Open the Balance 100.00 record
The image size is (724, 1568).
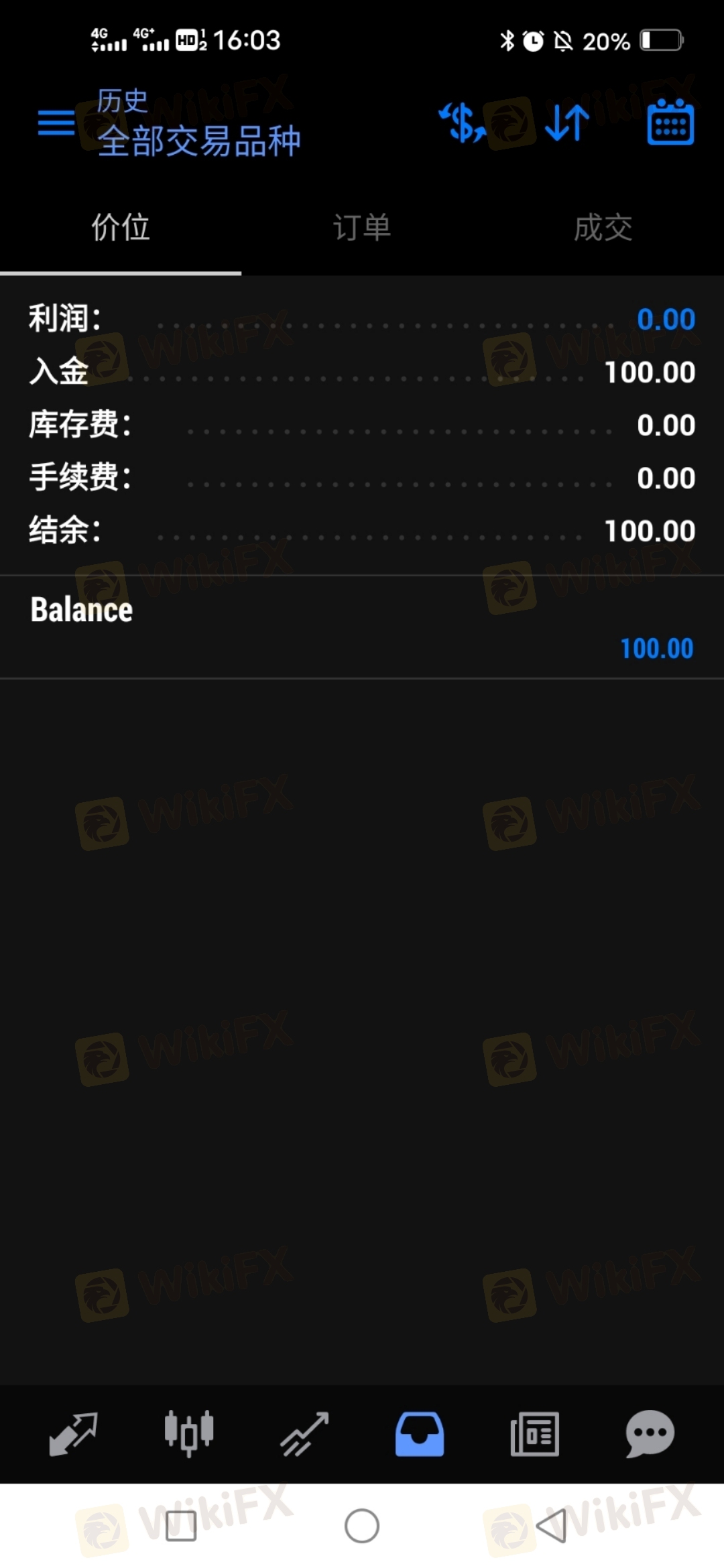(x=362, y=627)
